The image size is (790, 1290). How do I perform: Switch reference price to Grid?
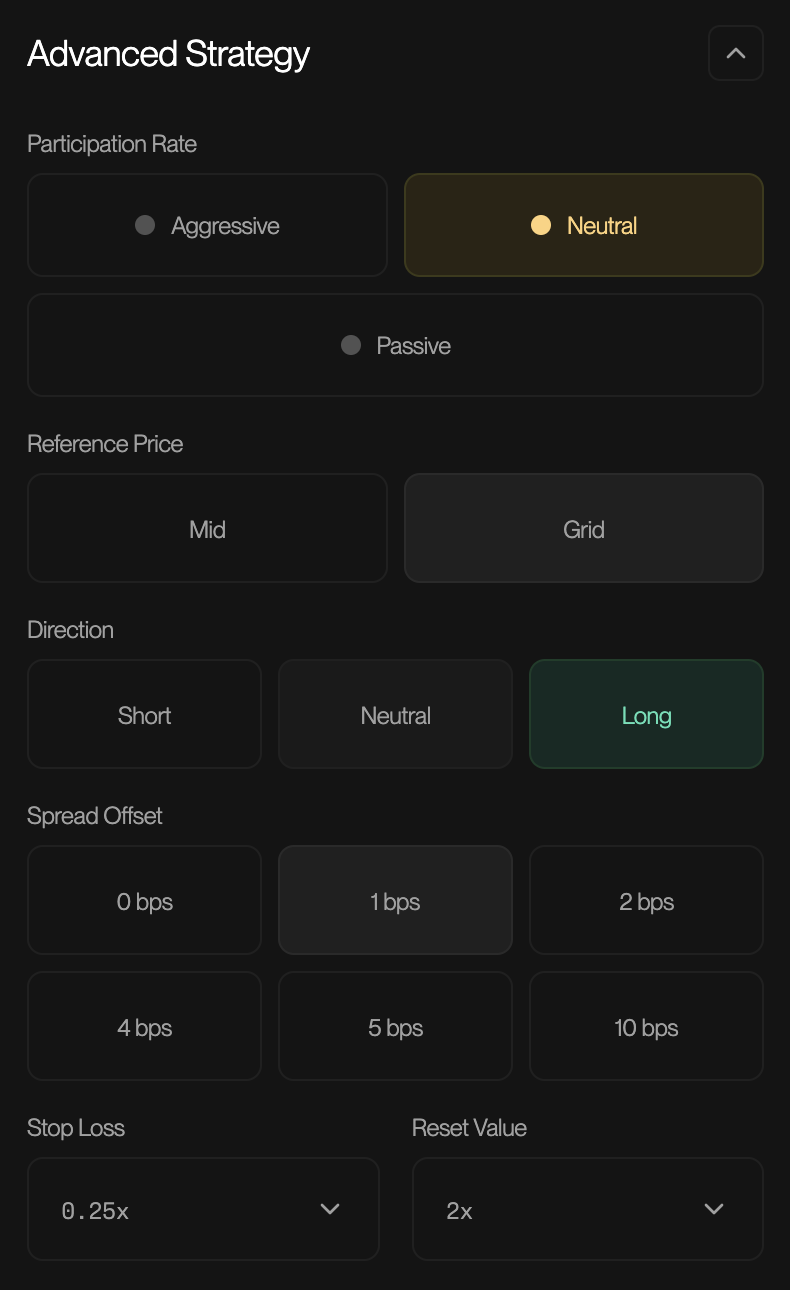(584, 529)
